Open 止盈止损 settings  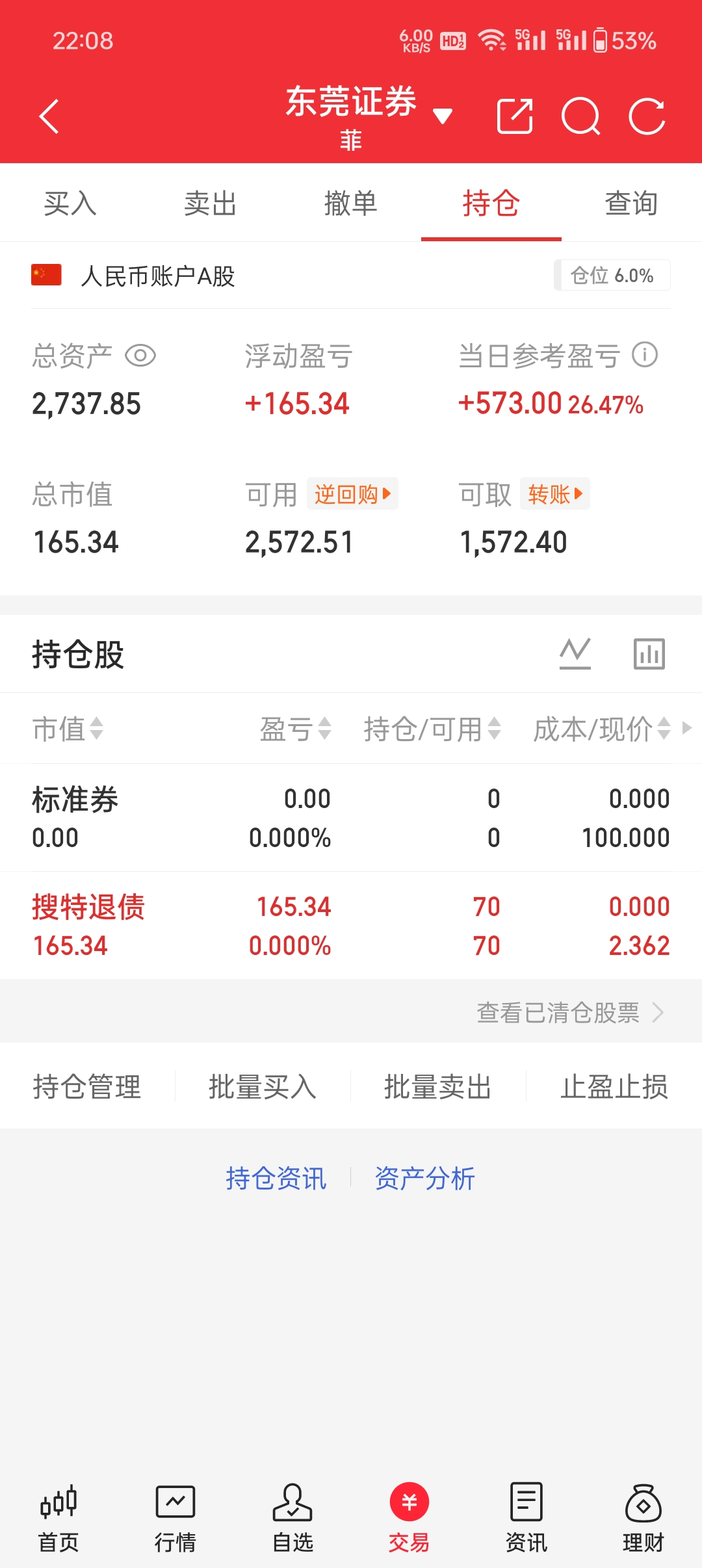click(x=614, y=1086)
